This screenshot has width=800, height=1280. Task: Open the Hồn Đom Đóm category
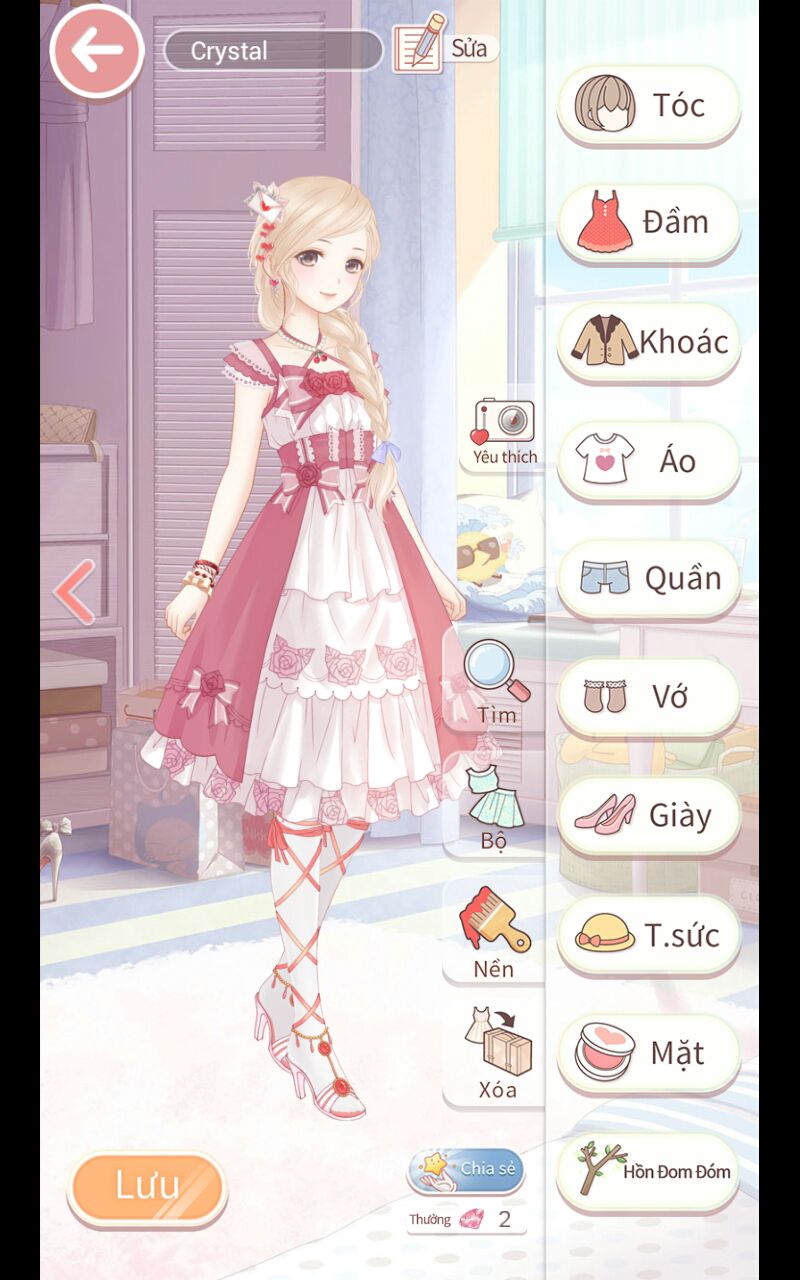(x=649, y=1171)
